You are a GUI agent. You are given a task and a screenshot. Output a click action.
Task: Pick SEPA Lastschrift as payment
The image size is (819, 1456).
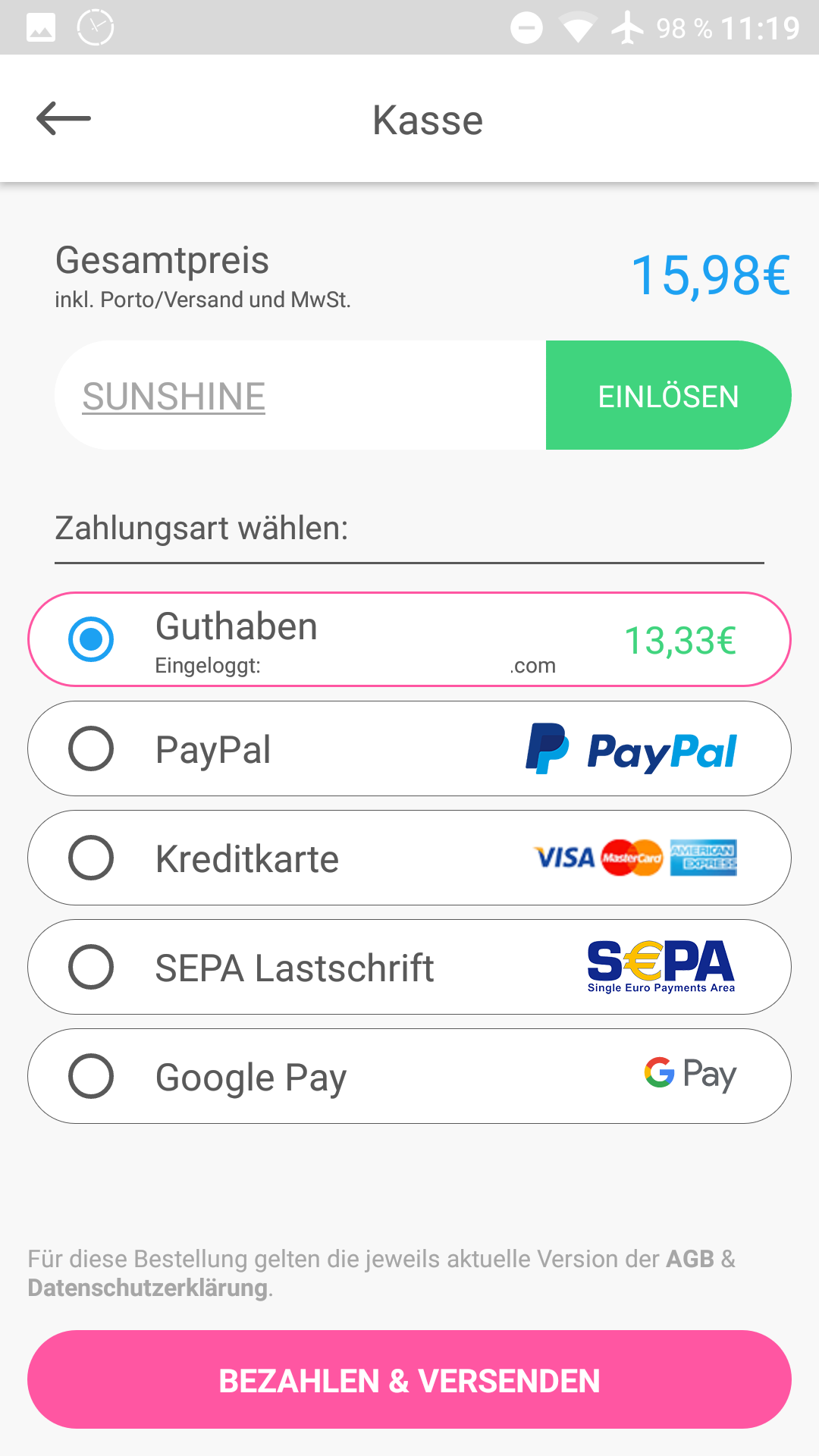409,967
